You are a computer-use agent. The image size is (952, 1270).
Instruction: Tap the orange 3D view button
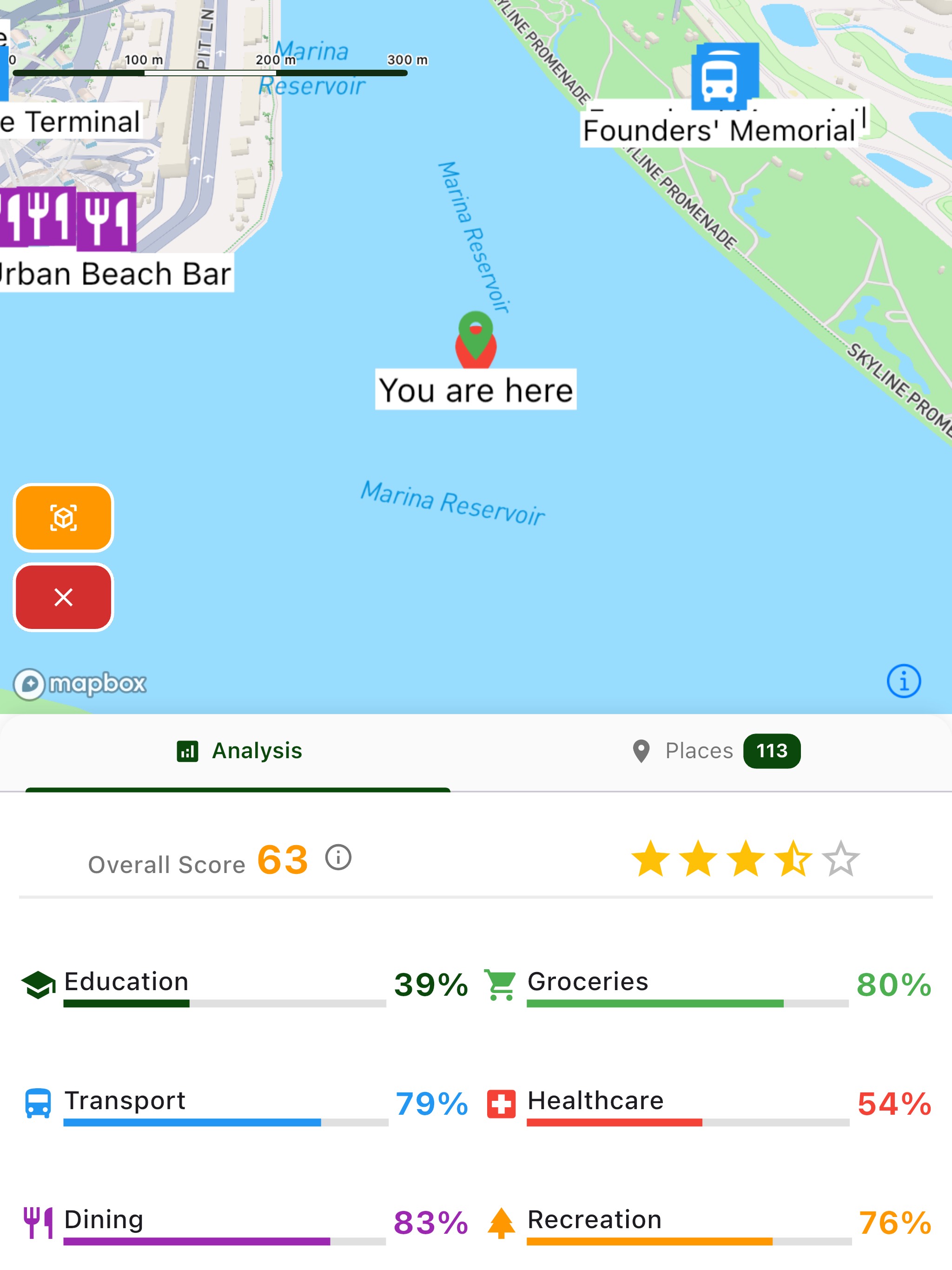[63, 517]
